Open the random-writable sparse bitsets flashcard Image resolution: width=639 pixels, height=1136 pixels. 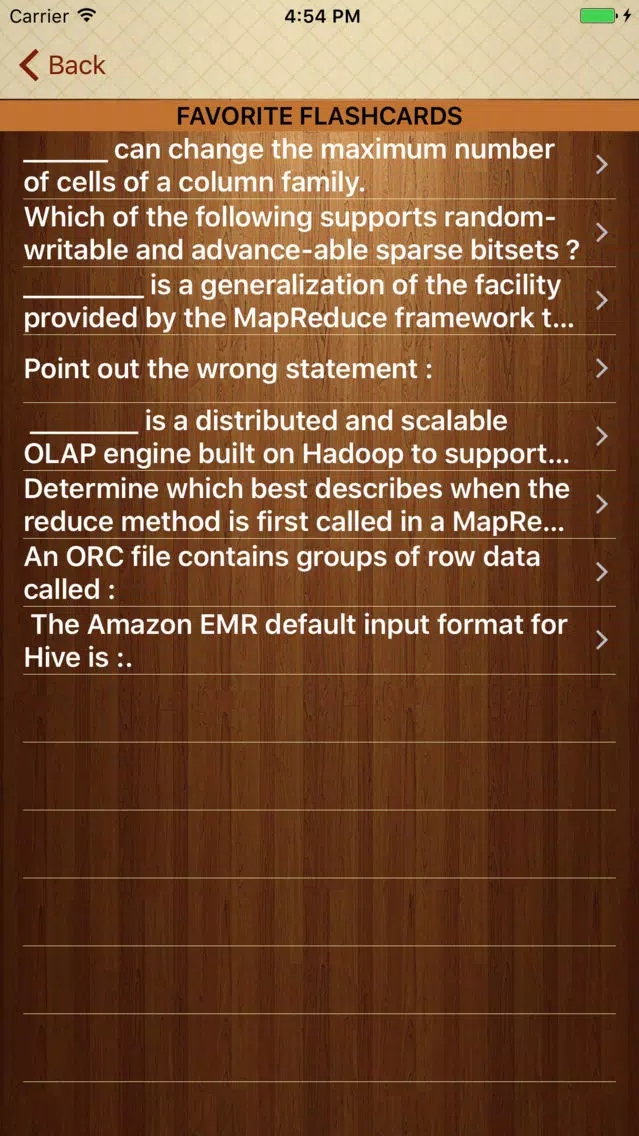pyautogui.click(x=300, y=233)
